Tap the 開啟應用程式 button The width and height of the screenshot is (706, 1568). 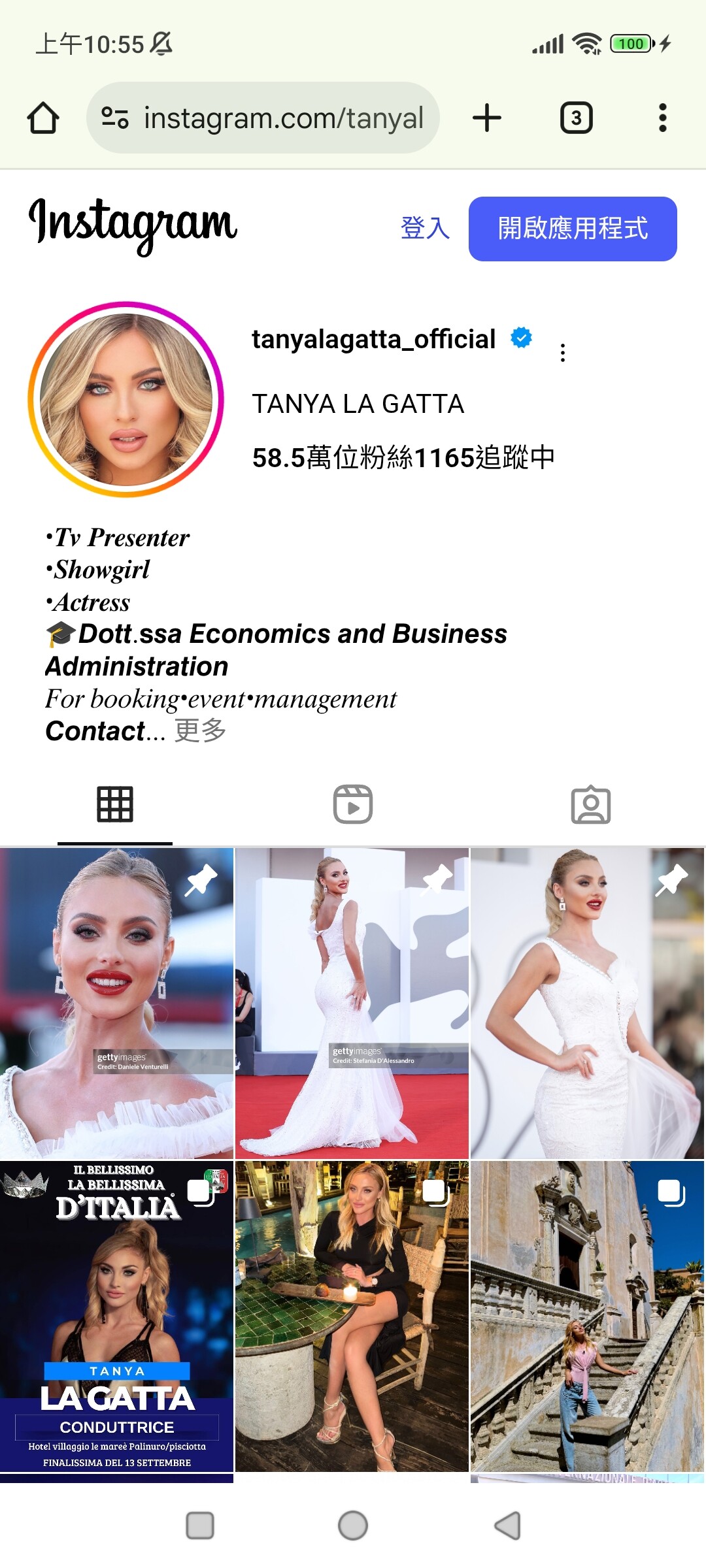coord(573,229)
